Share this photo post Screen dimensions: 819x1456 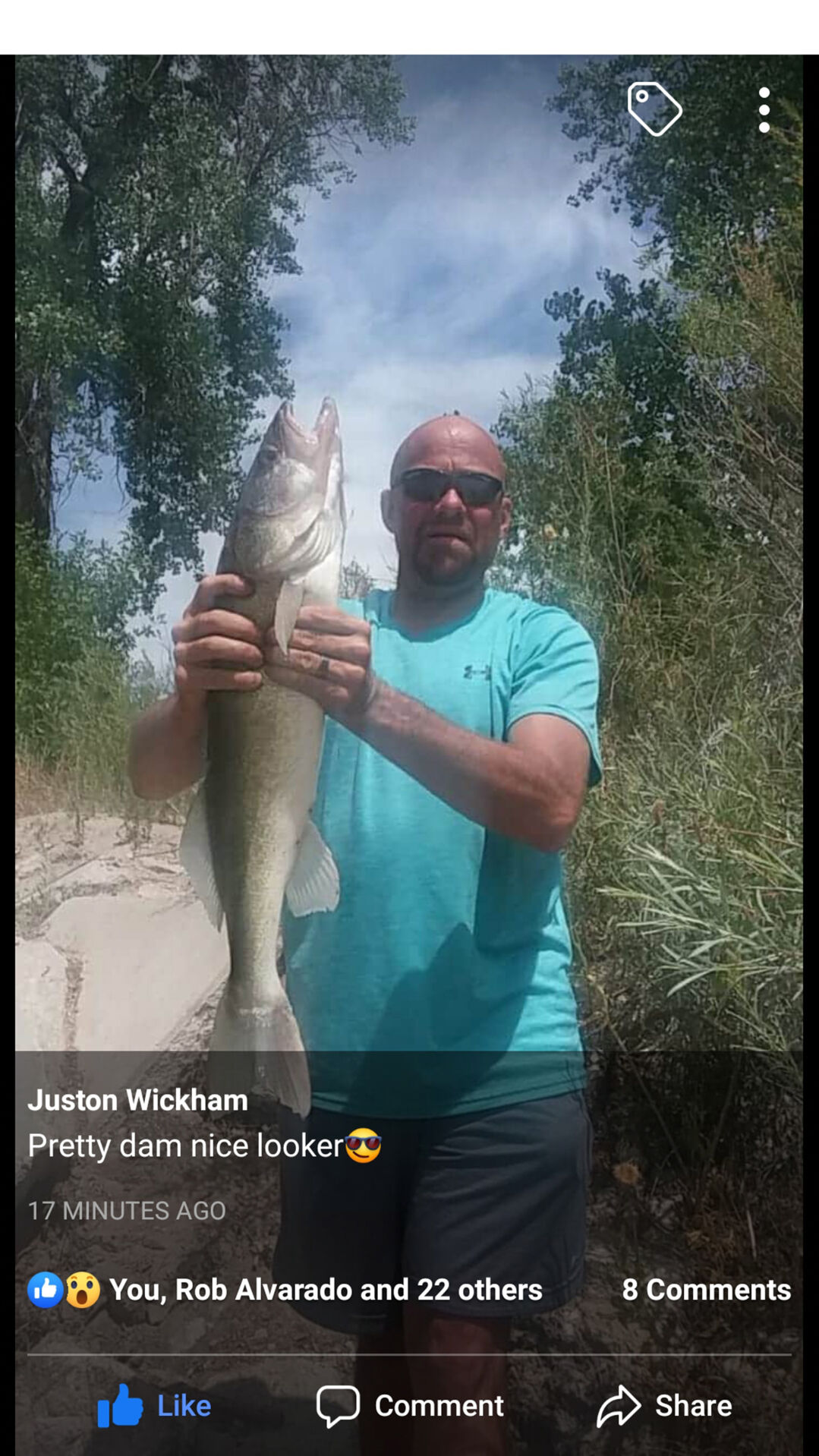[x=664, y=1405]
